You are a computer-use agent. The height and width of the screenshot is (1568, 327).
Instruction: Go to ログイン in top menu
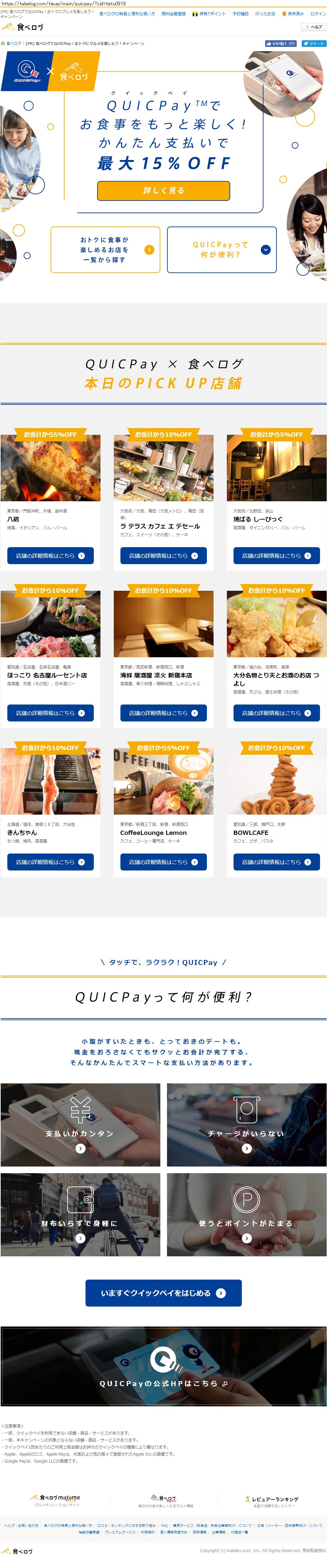point(318,13)
